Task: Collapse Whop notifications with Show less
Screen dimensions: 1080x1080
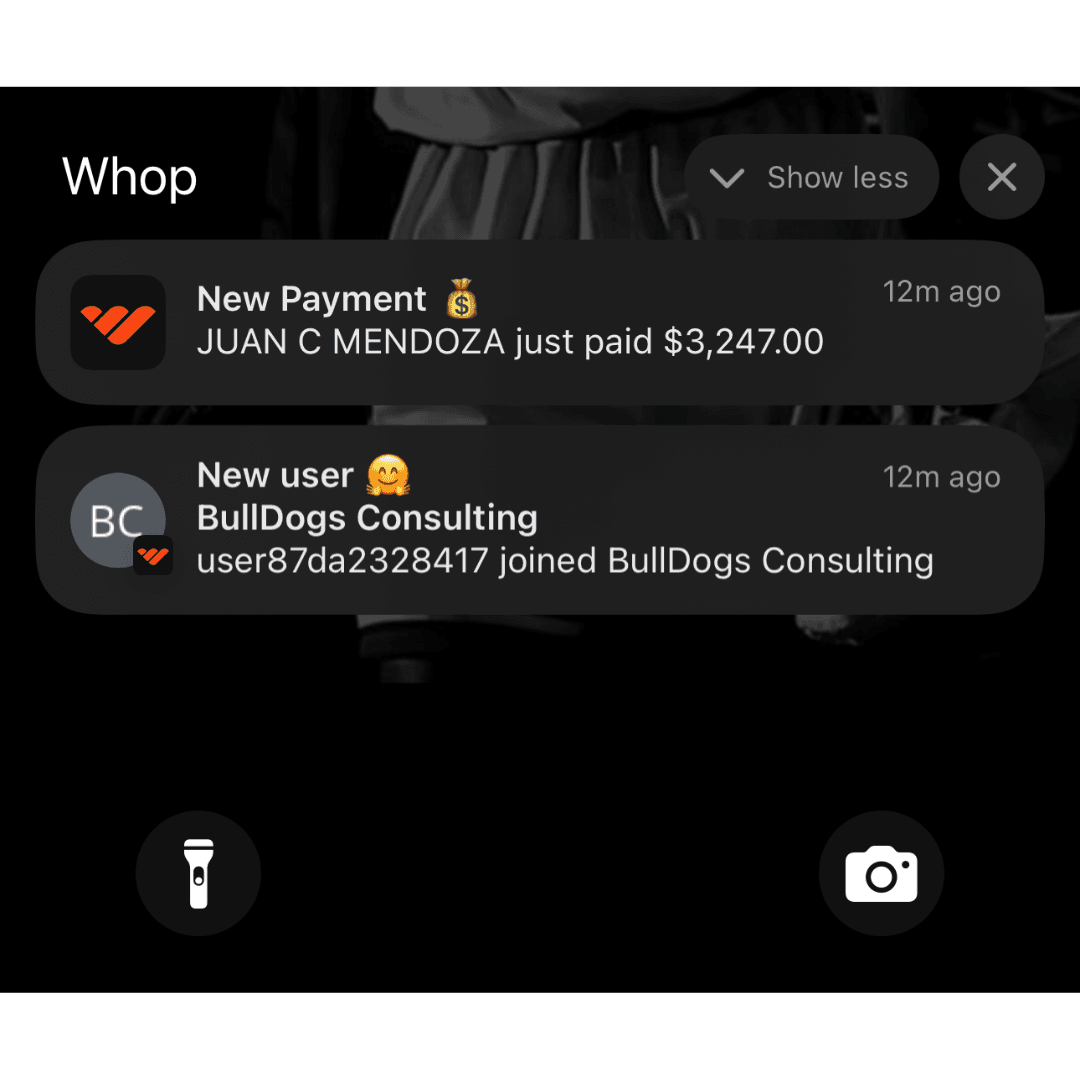Action: (811, 178)
